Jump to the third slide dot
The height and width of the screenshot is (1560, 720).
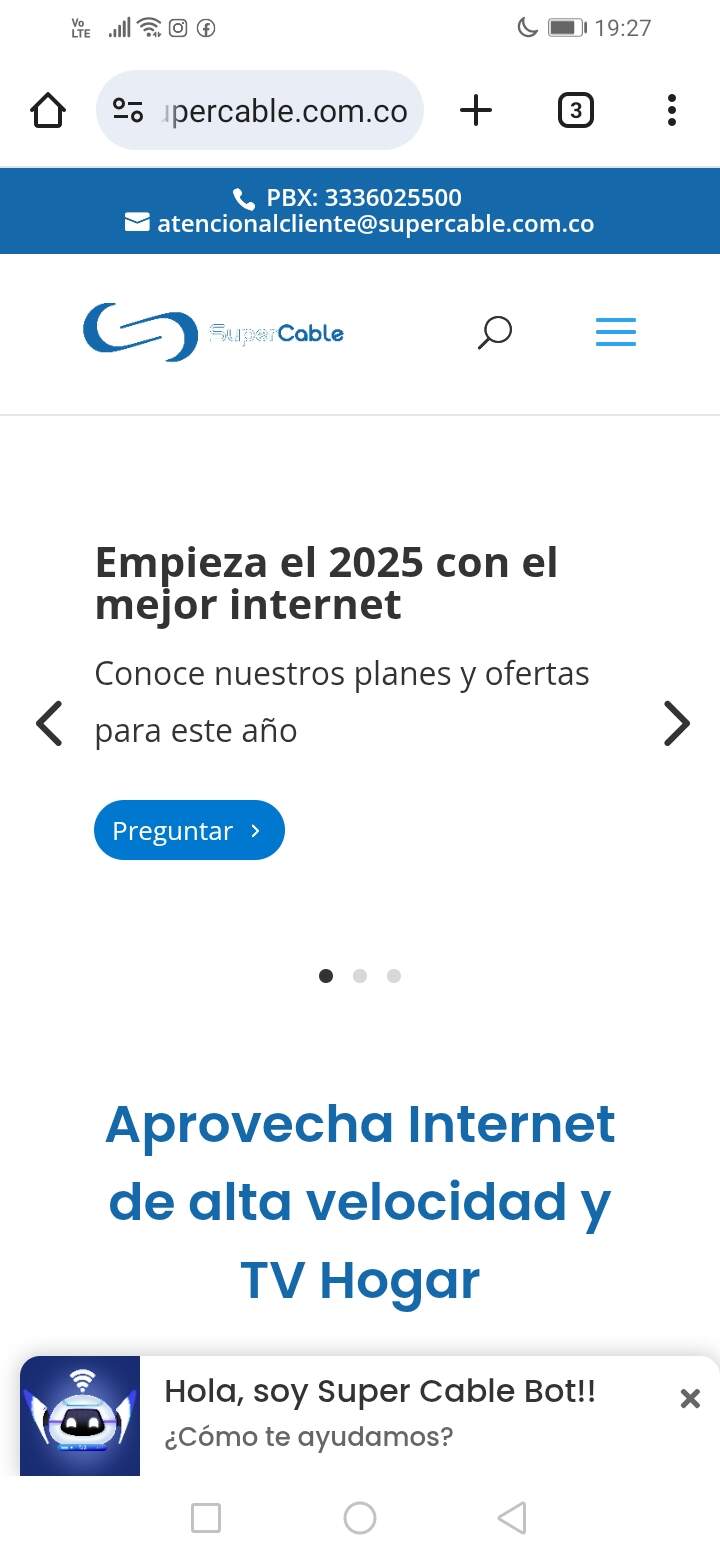[394, 976]
